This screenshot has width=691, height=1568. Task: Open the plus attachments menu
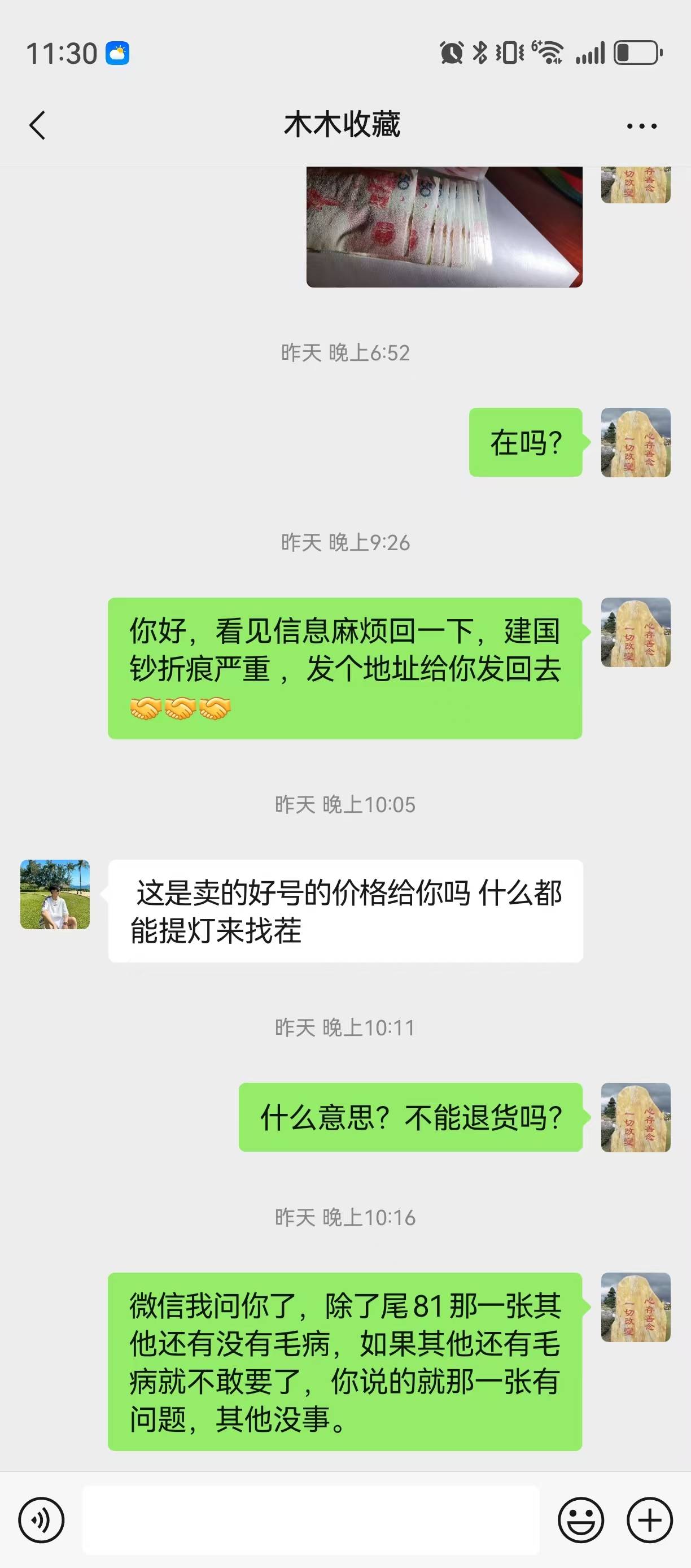pos(650,1520)
